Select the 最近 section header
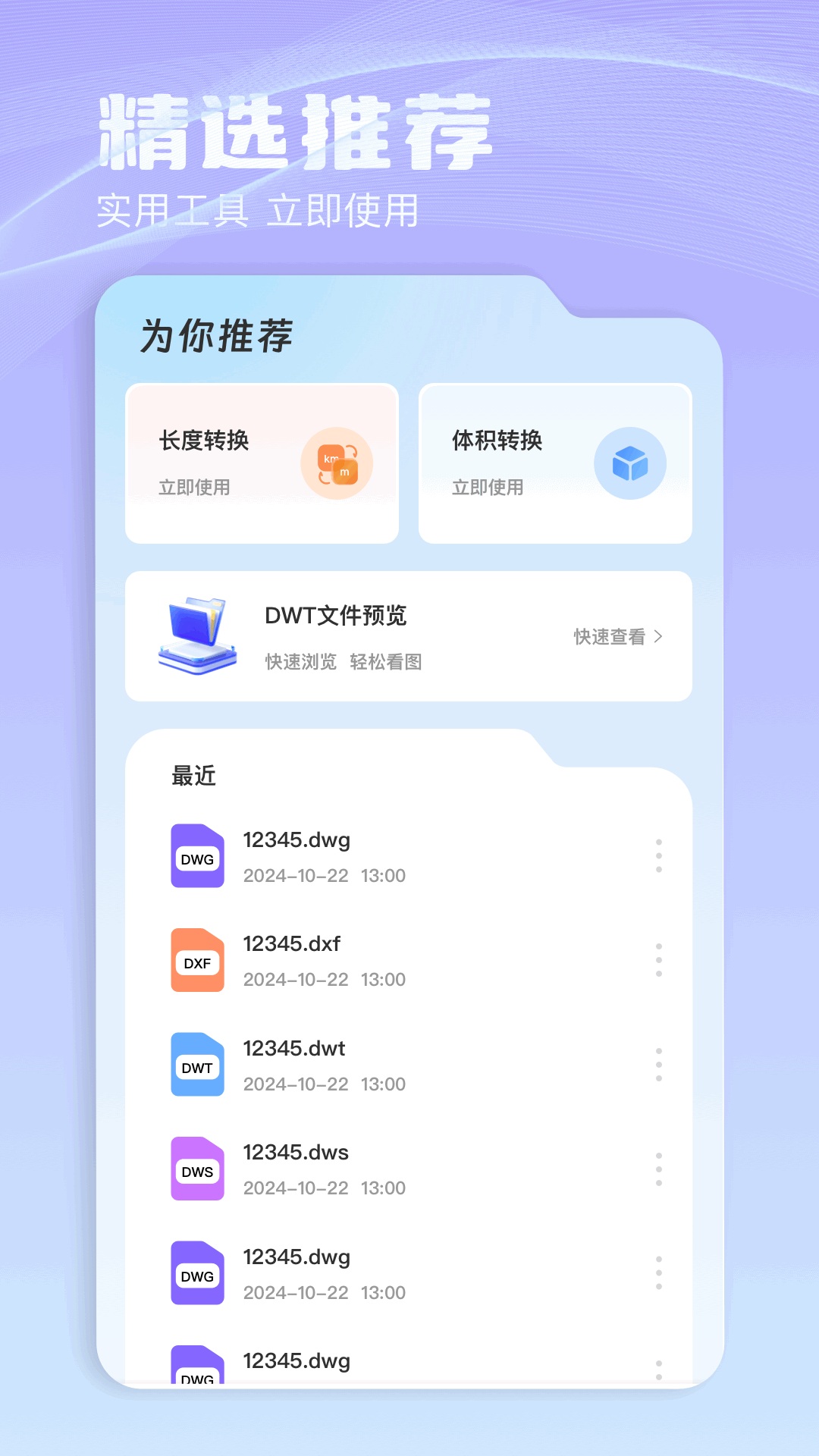The width and height of the screenshot is (819, 1456). [x=192, y=775]
